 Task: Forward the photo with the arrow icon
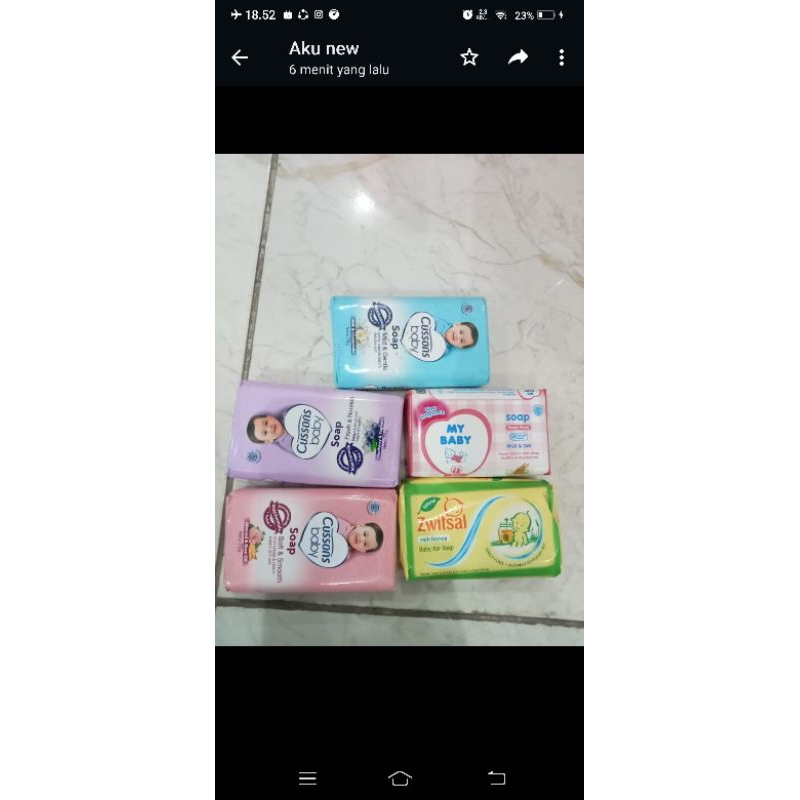click(x=518, y=57)
